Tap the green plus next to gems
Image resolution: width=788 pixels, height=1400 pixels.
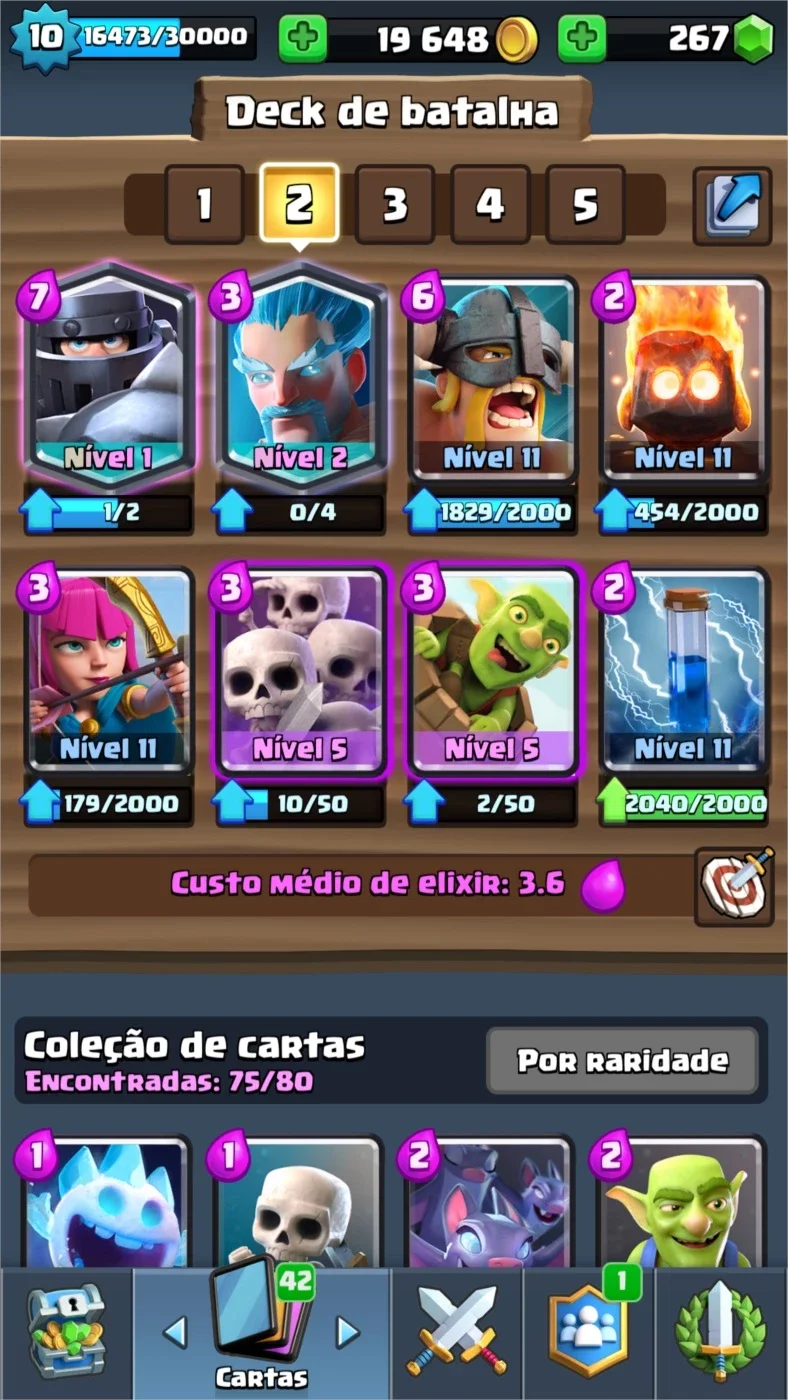[x=581, y=38]
